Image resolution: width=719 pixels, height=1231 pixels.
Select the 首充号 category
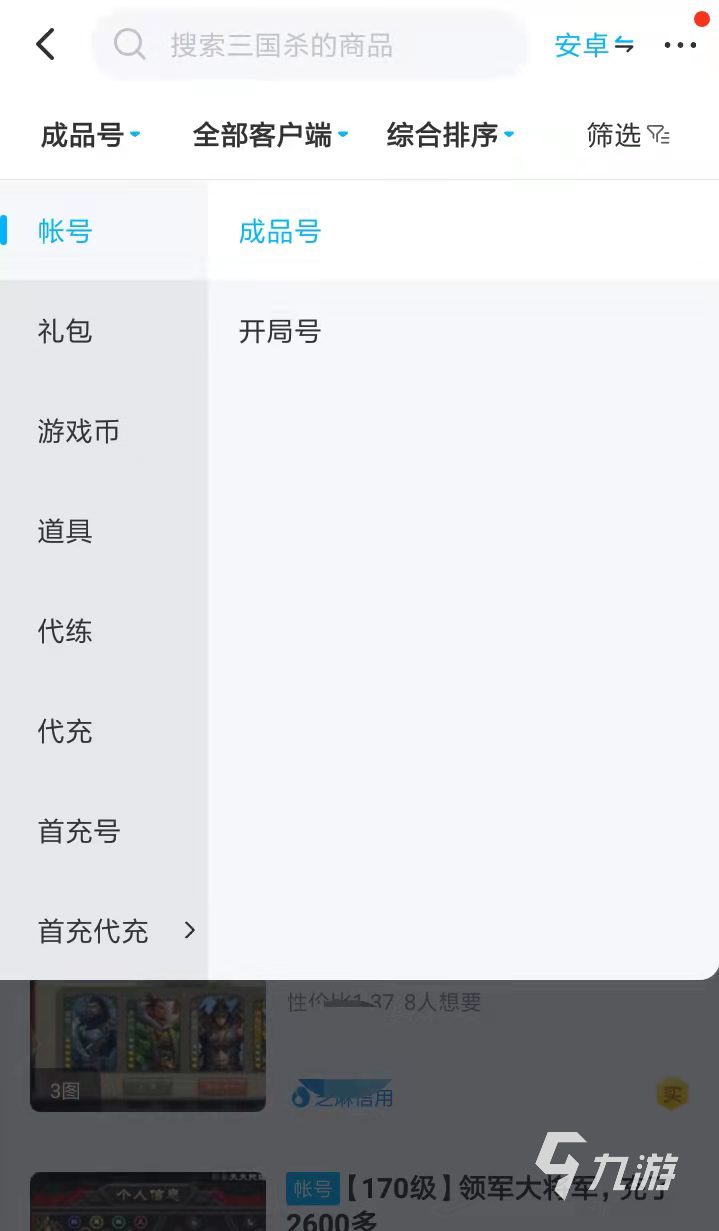pos(79,831)
